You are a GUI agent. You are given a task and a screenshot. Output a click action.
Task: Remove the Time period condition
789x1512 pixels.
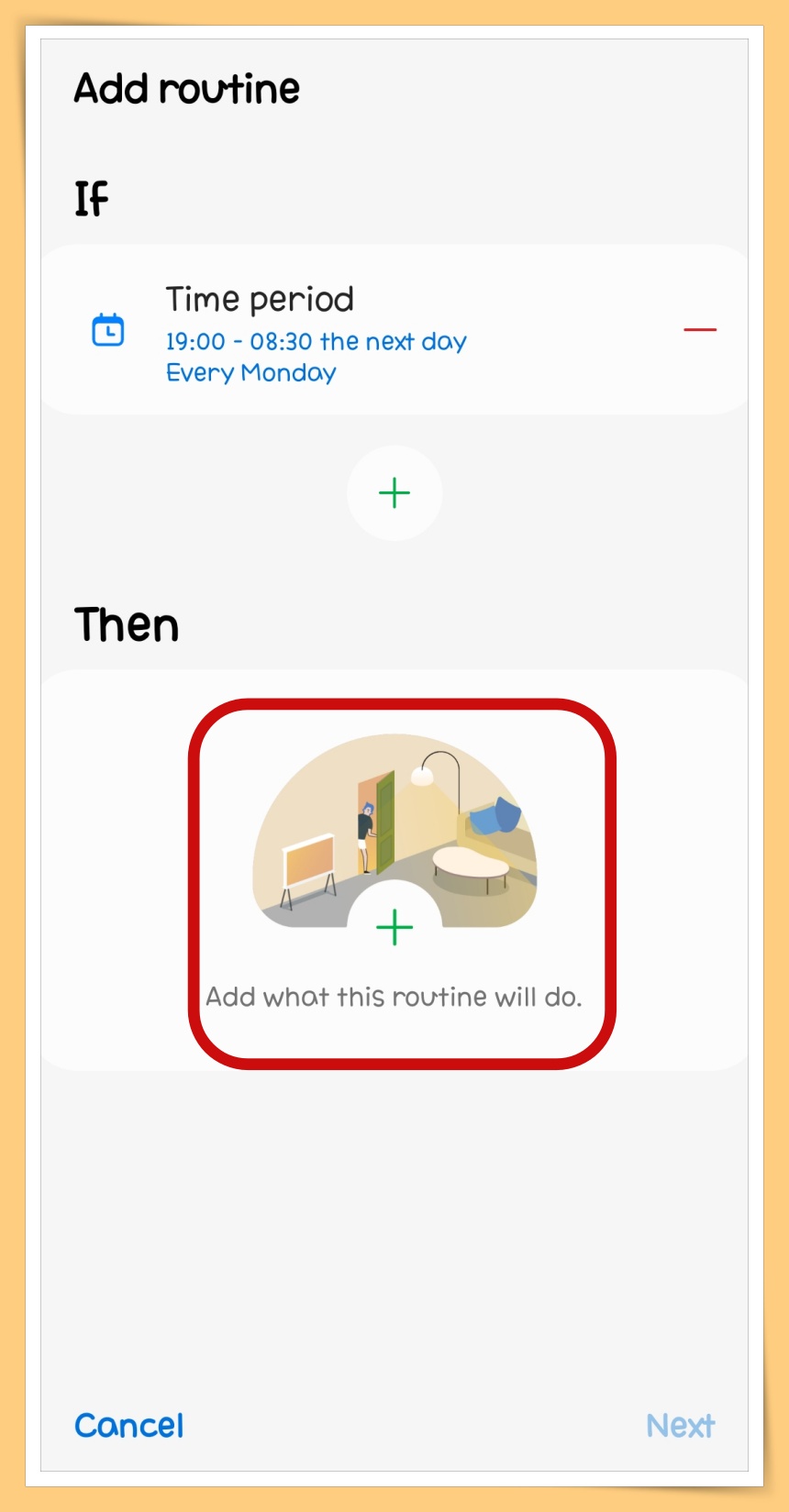[699, 329]
